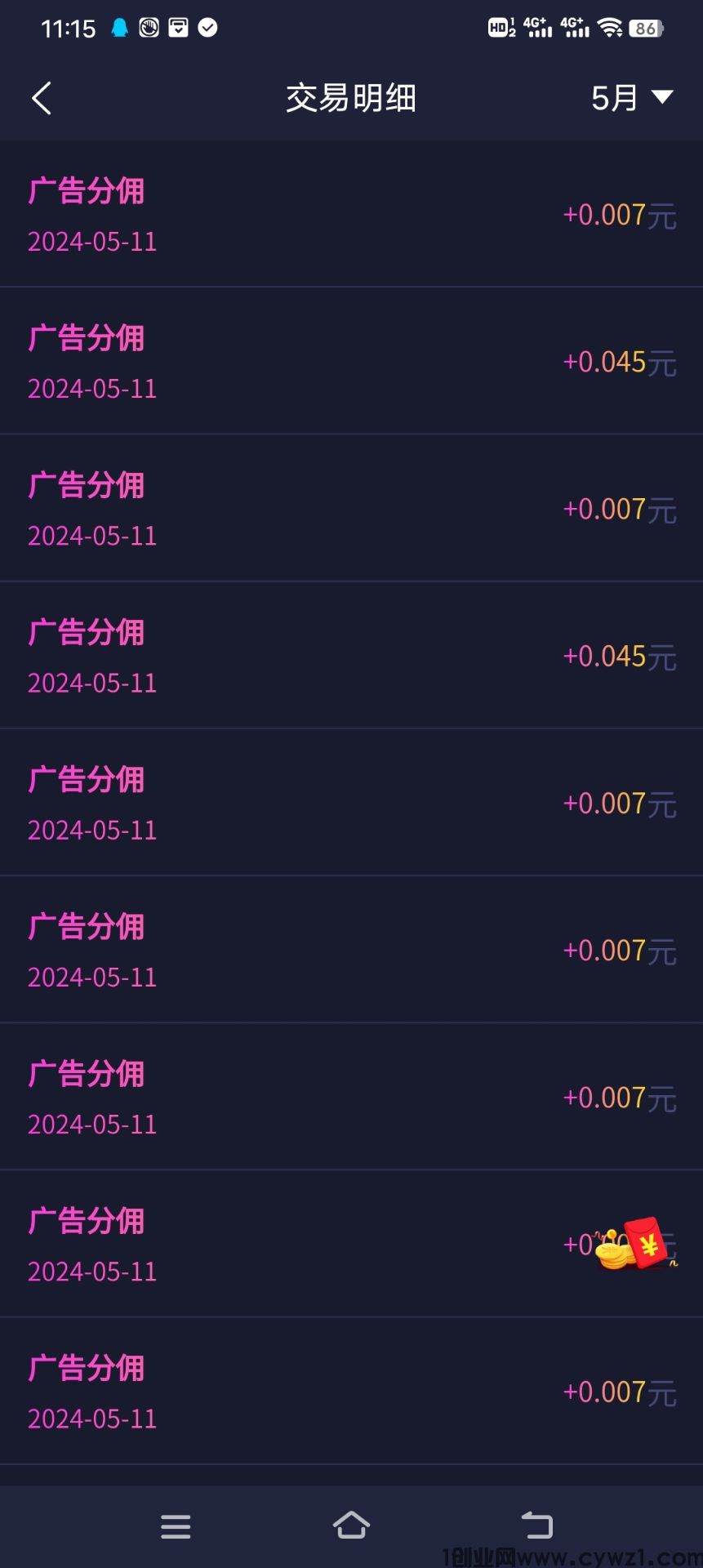Image resolution: width=703 pixels, height=1568 pixels.
Task: Go to the phone's home screen
Action: (x=351, y=1525)
